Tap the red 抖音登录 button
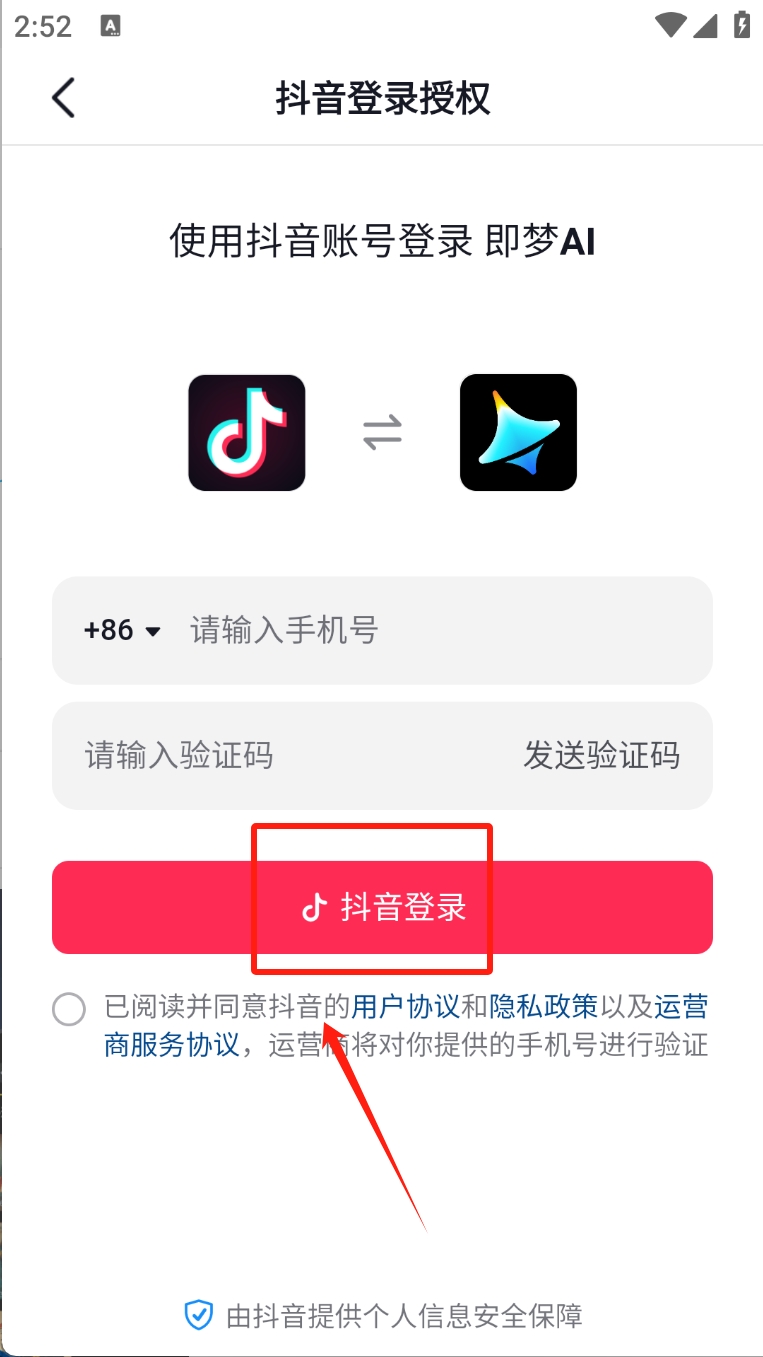The image size is (763, 1357). pyautogui.click(x=382, y=907)
